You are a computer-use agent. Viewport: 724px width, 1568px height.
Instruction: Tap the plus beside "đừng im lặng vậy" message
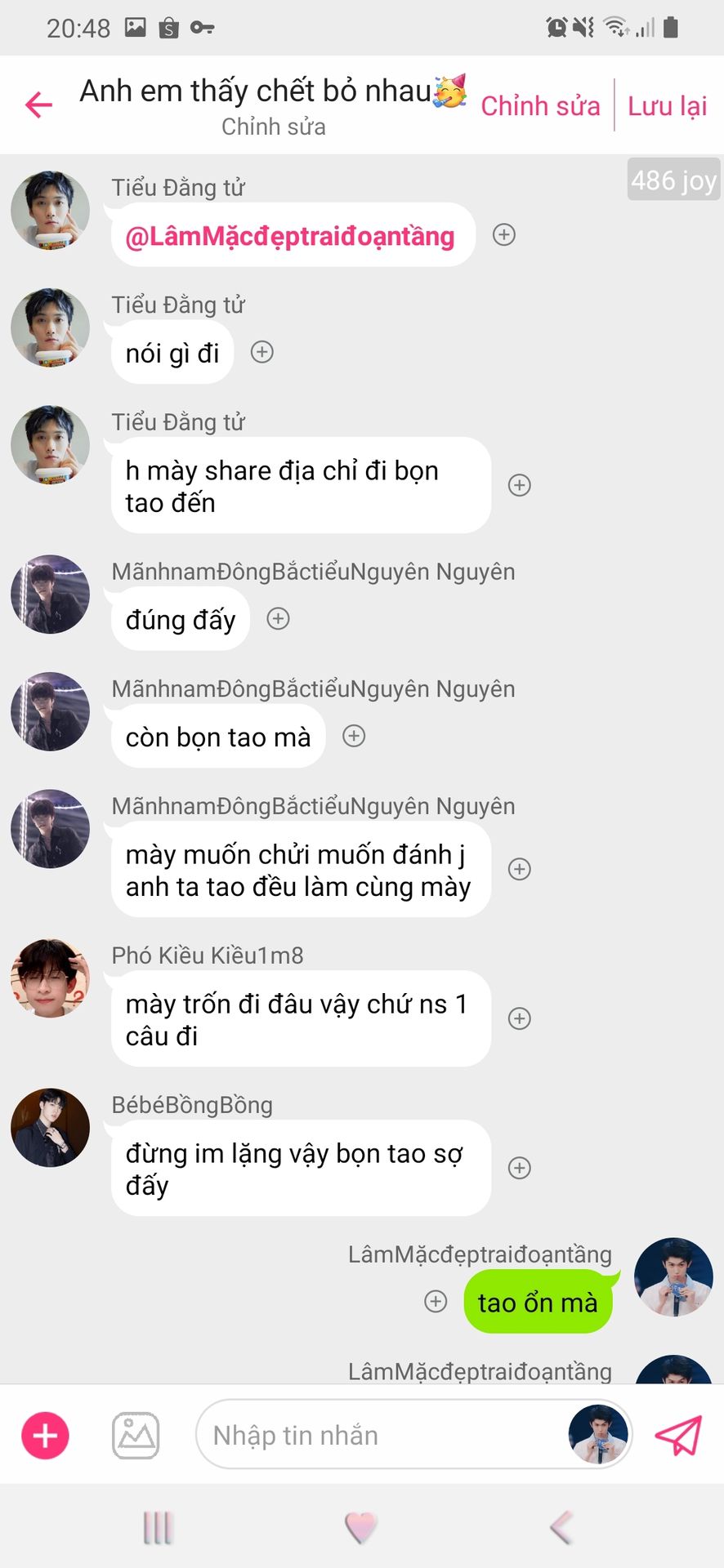[520, 1168]
